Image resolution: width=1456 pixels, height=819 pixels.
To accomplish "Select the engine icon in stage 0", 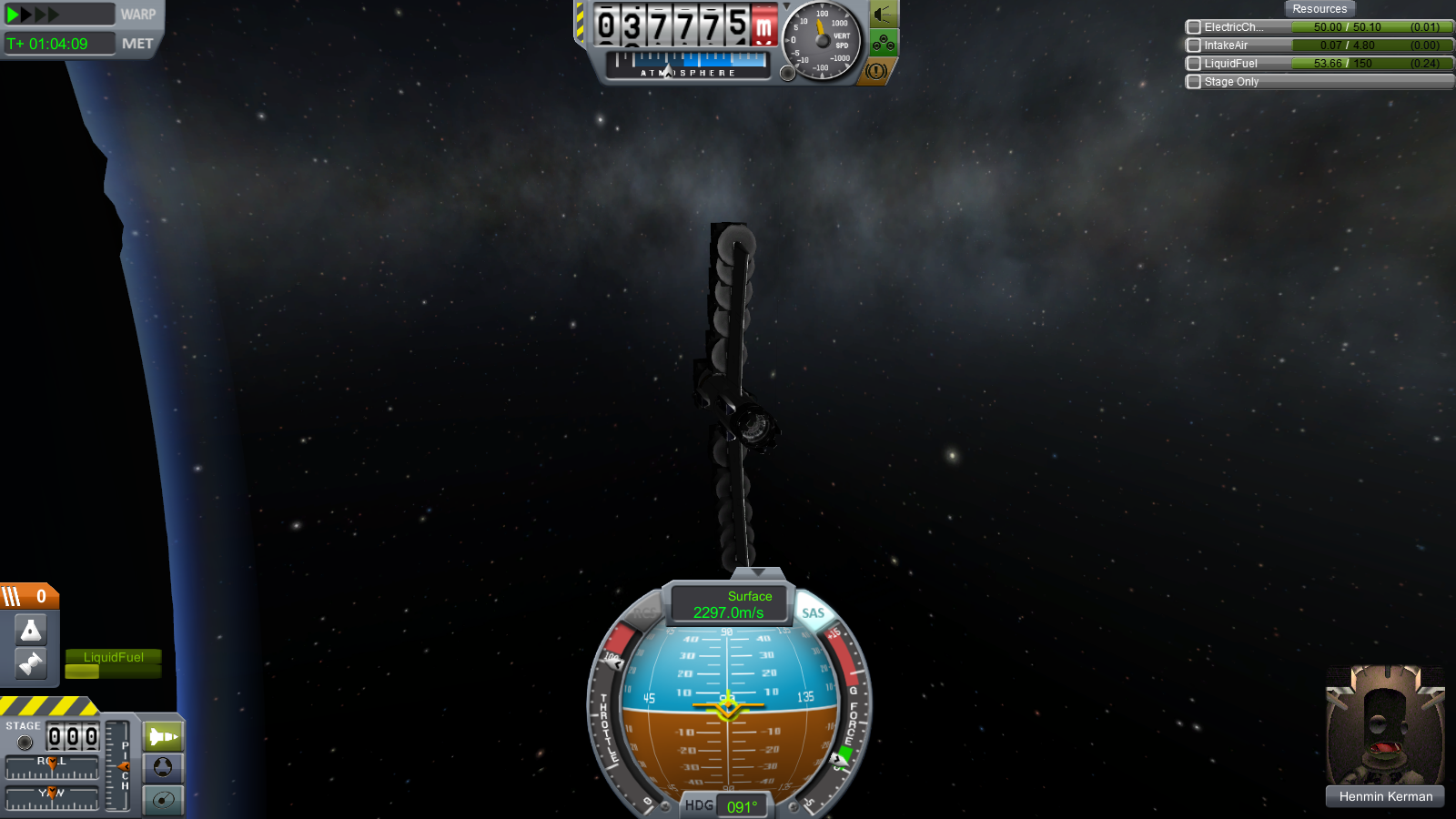I will coord(30,630).
